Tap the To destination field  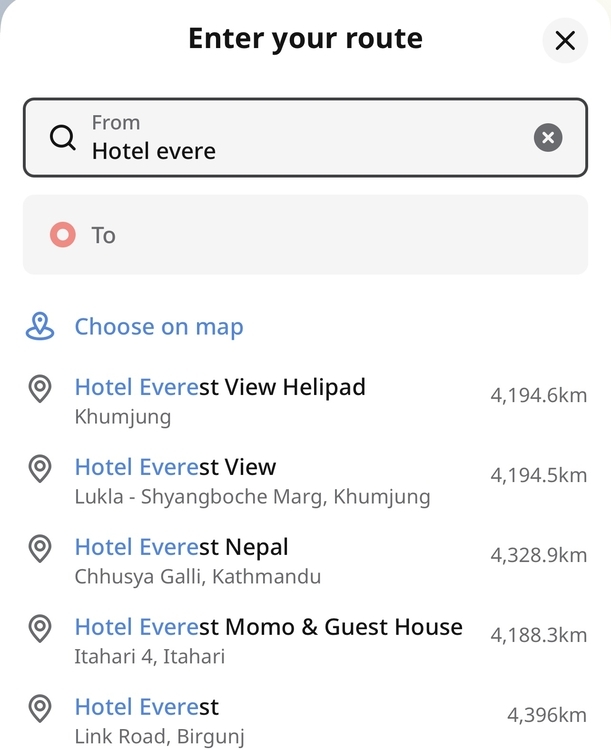click(x=305, y=235)
